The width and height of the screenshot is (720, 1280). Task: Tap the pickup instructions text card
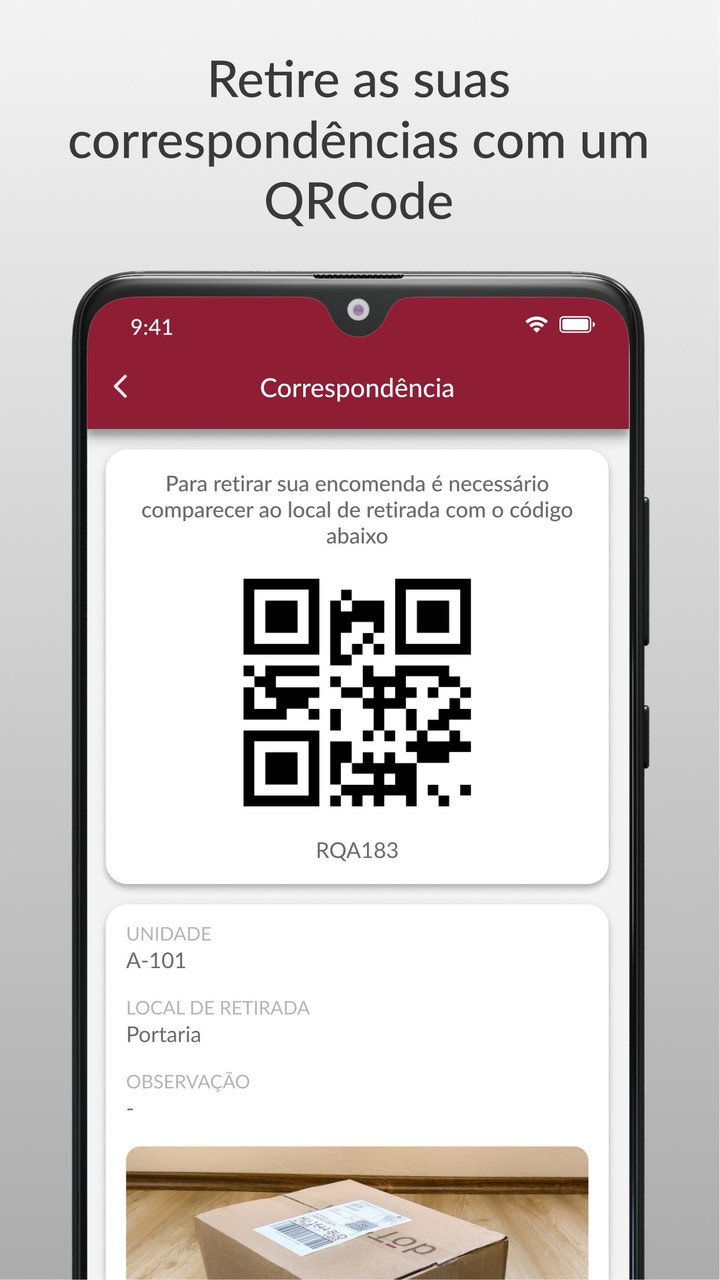(358, 510)
